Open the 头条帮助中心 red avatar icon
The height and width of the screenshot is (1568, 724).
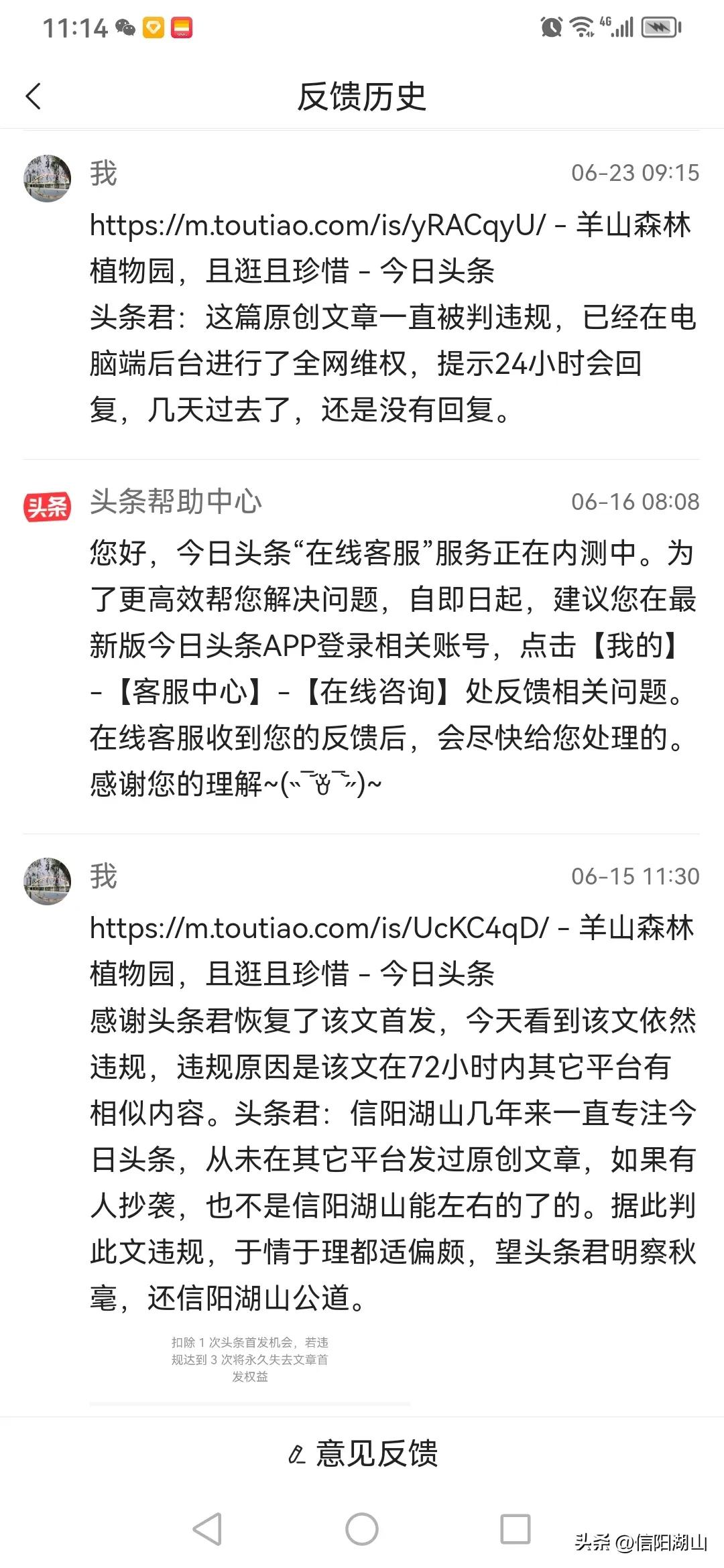tap(48, 508)
